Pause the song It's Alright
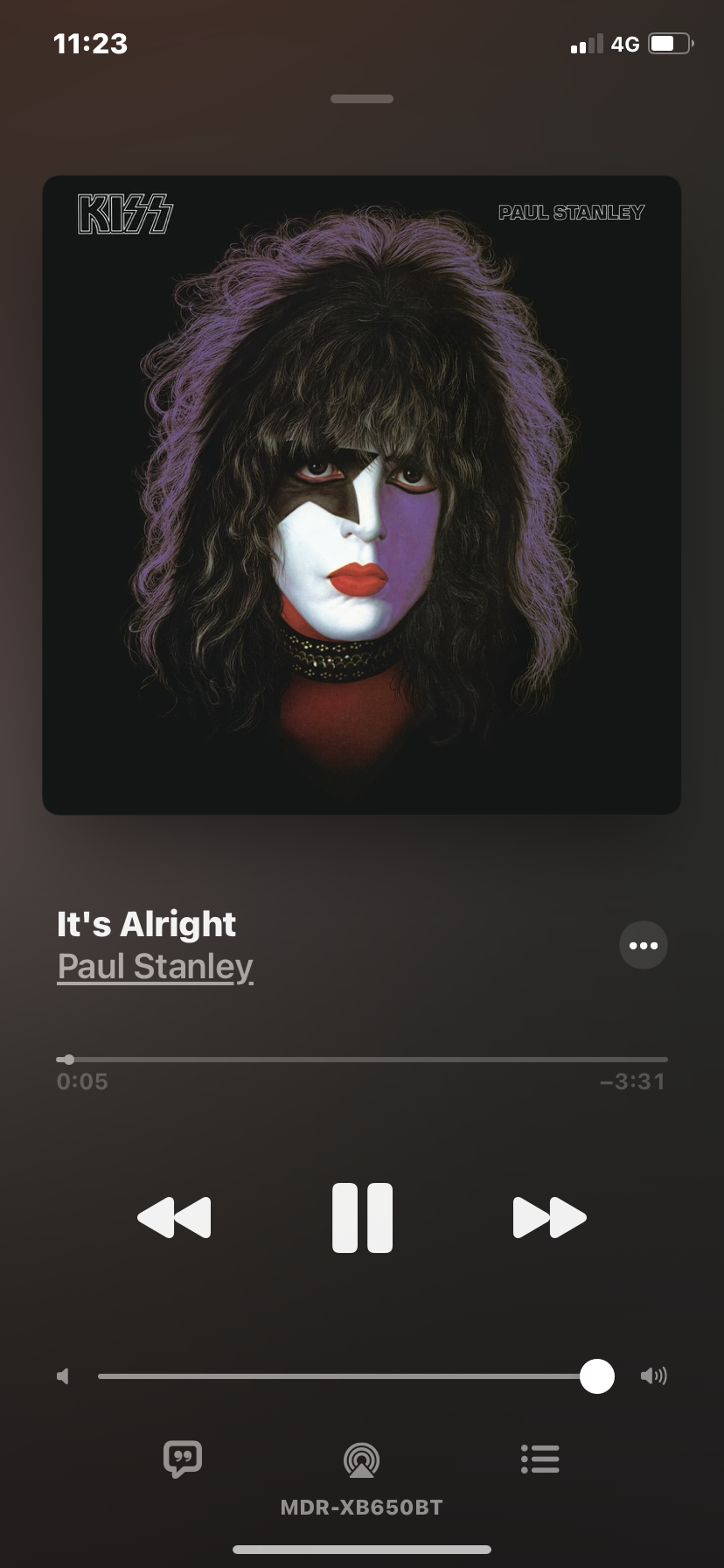This screenshot has width=724, height=1568. 362,1217
